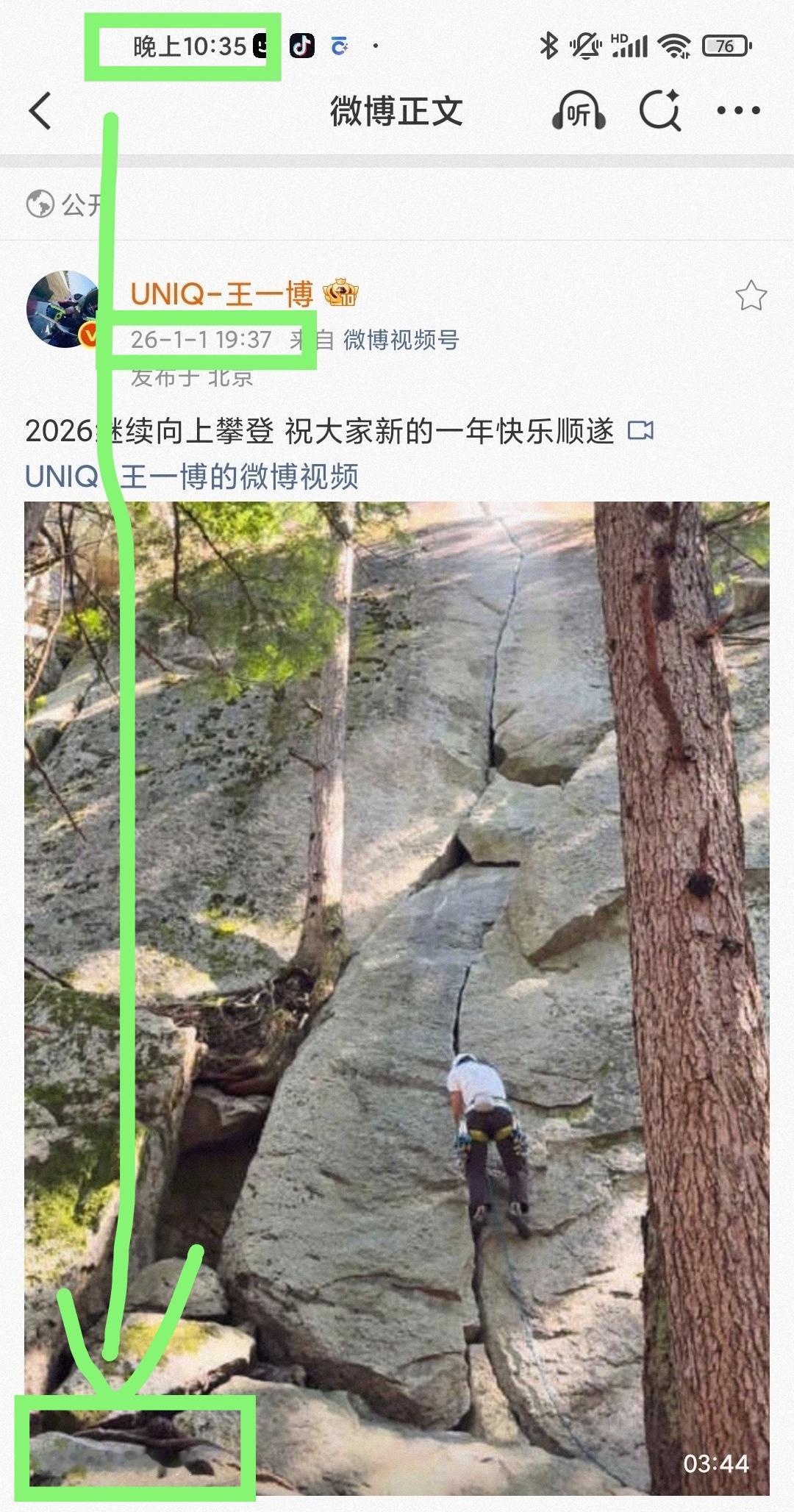
Task: Tap the 26-1-1 19:37 timestamp
Action: tap(201, 340)
